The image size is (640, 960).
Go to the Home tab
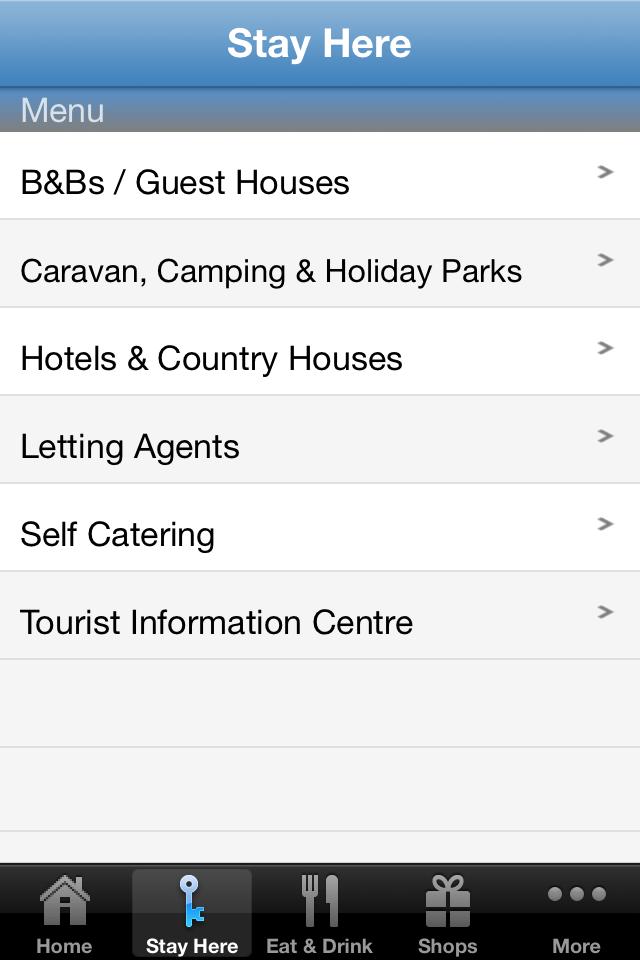point(64,914)
